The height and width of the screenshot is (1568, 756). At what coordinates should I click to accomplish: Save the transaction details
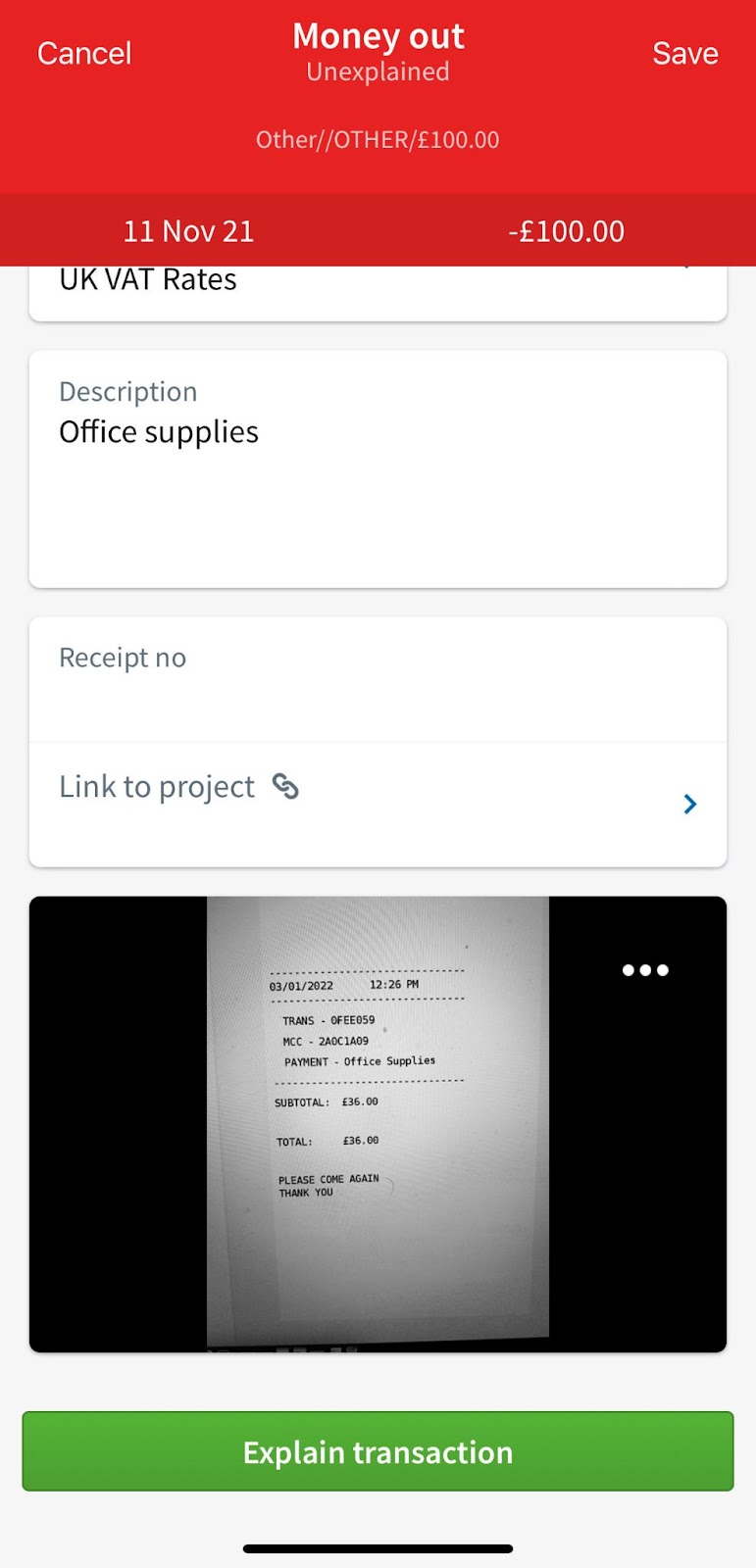(x=685, y=54)
